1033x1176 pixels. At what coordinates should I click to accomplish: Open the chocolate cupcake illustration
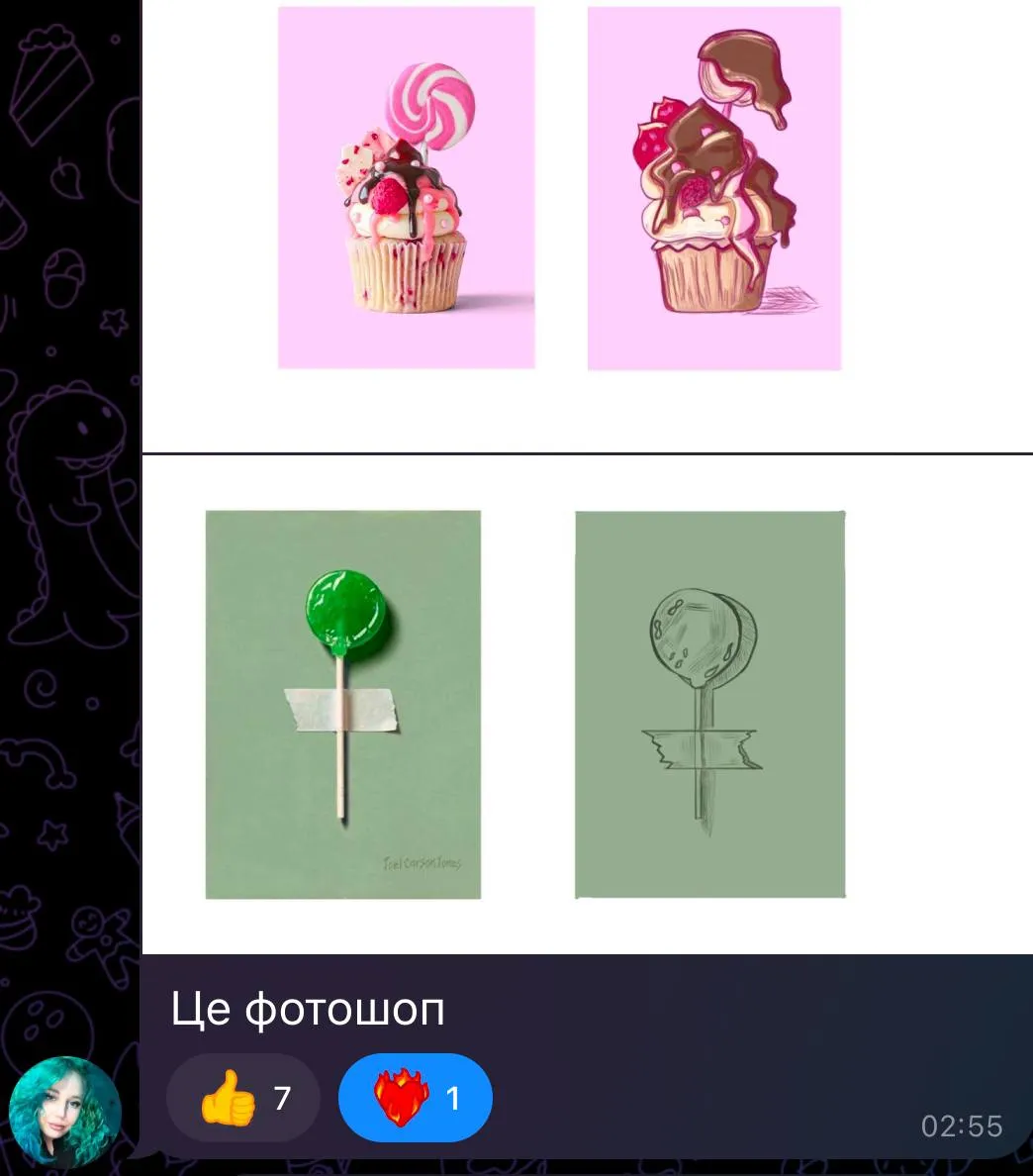(x=714, y=186)
